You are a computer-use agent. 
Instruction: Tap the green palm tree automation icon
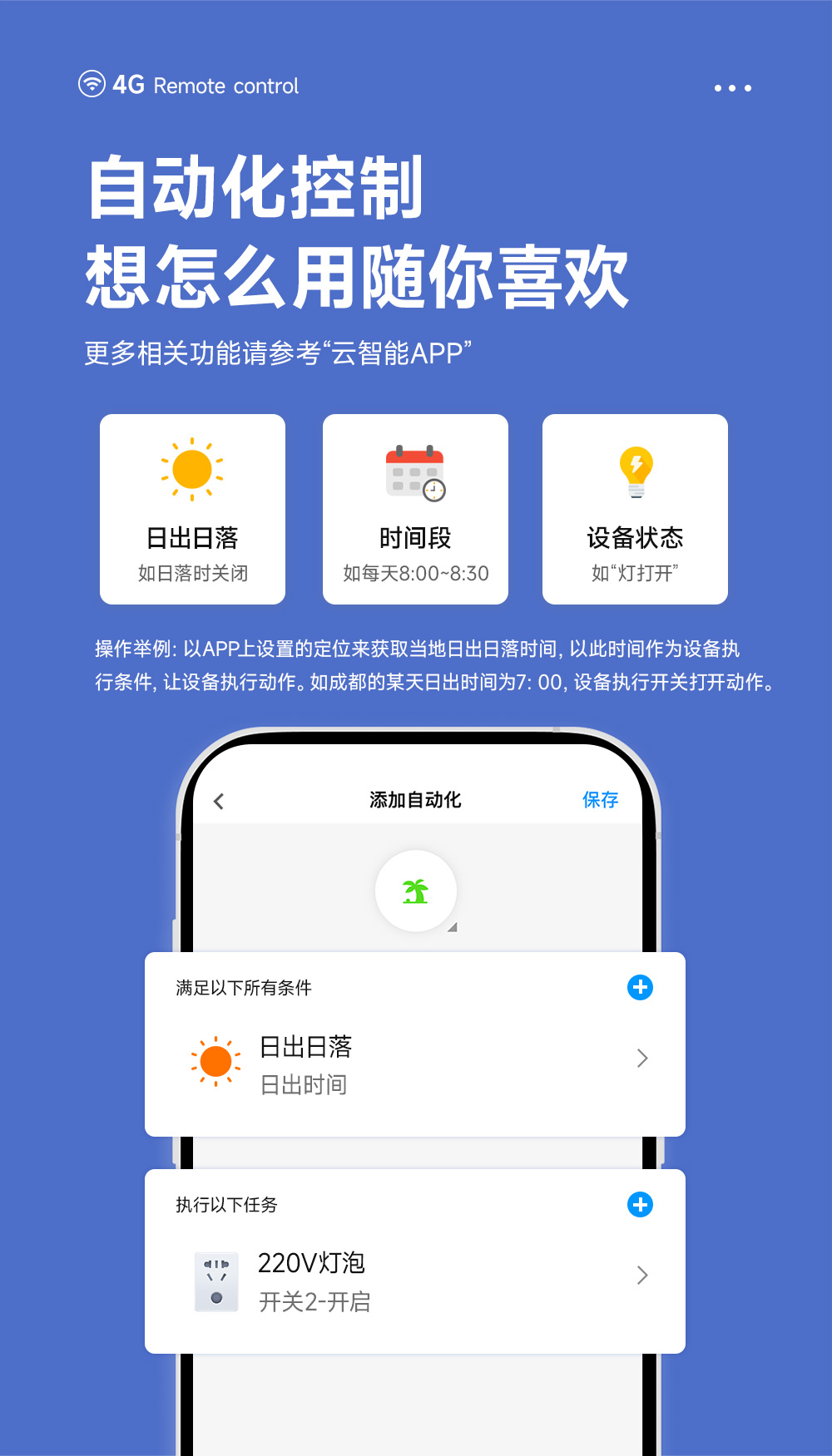click(x=415, y=891)
